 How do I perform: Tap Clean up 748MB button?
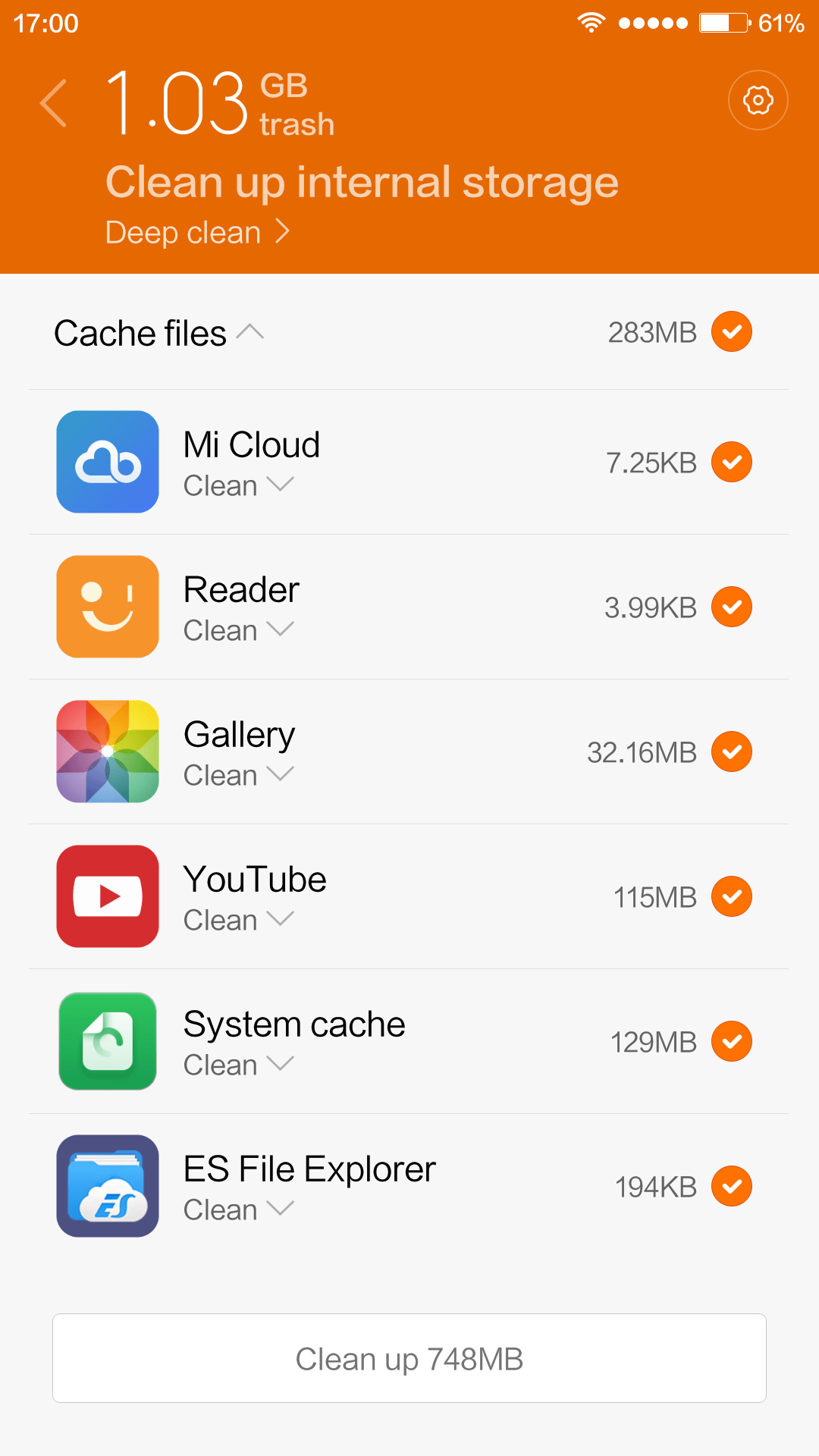point(409,1358)
